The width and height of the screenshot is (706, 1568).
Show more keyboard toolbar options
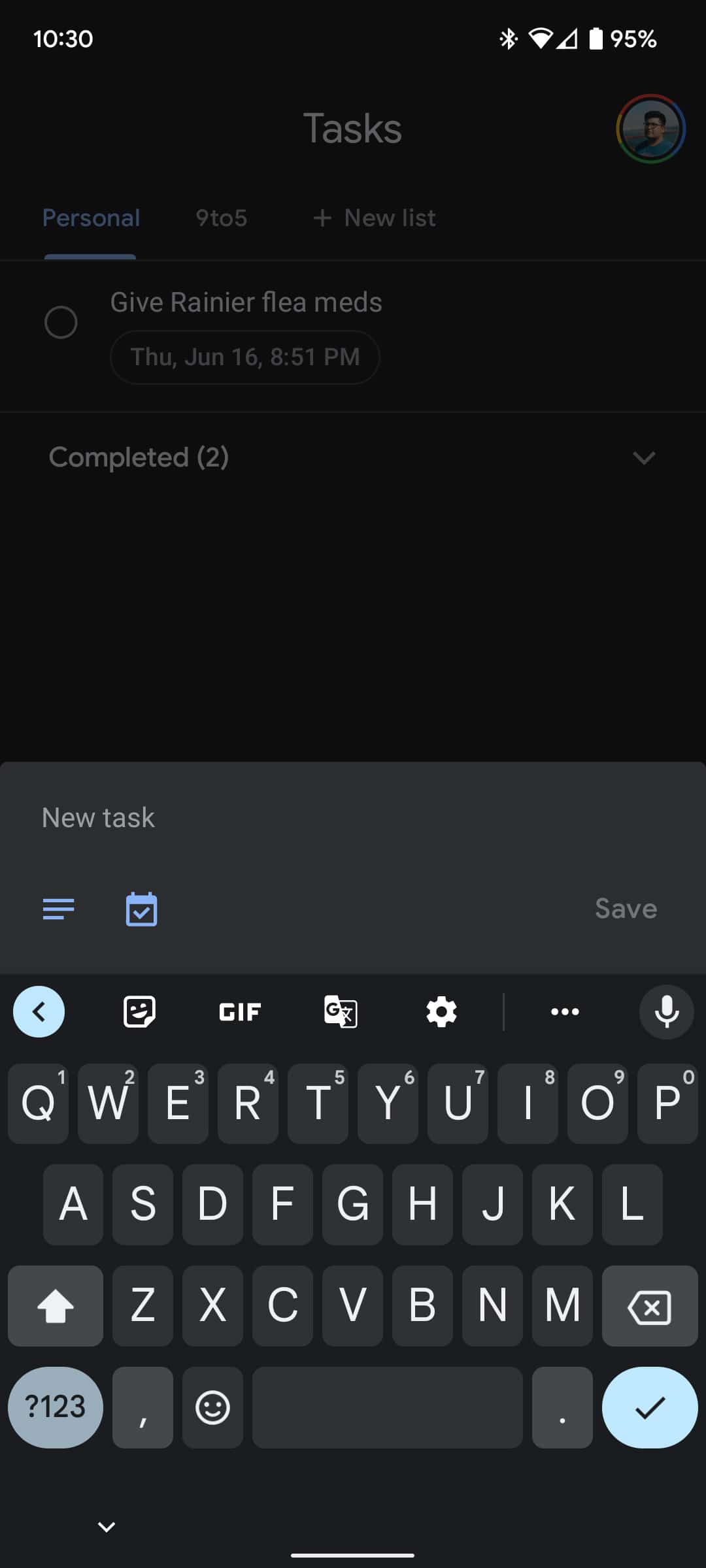coord(564,1011)
